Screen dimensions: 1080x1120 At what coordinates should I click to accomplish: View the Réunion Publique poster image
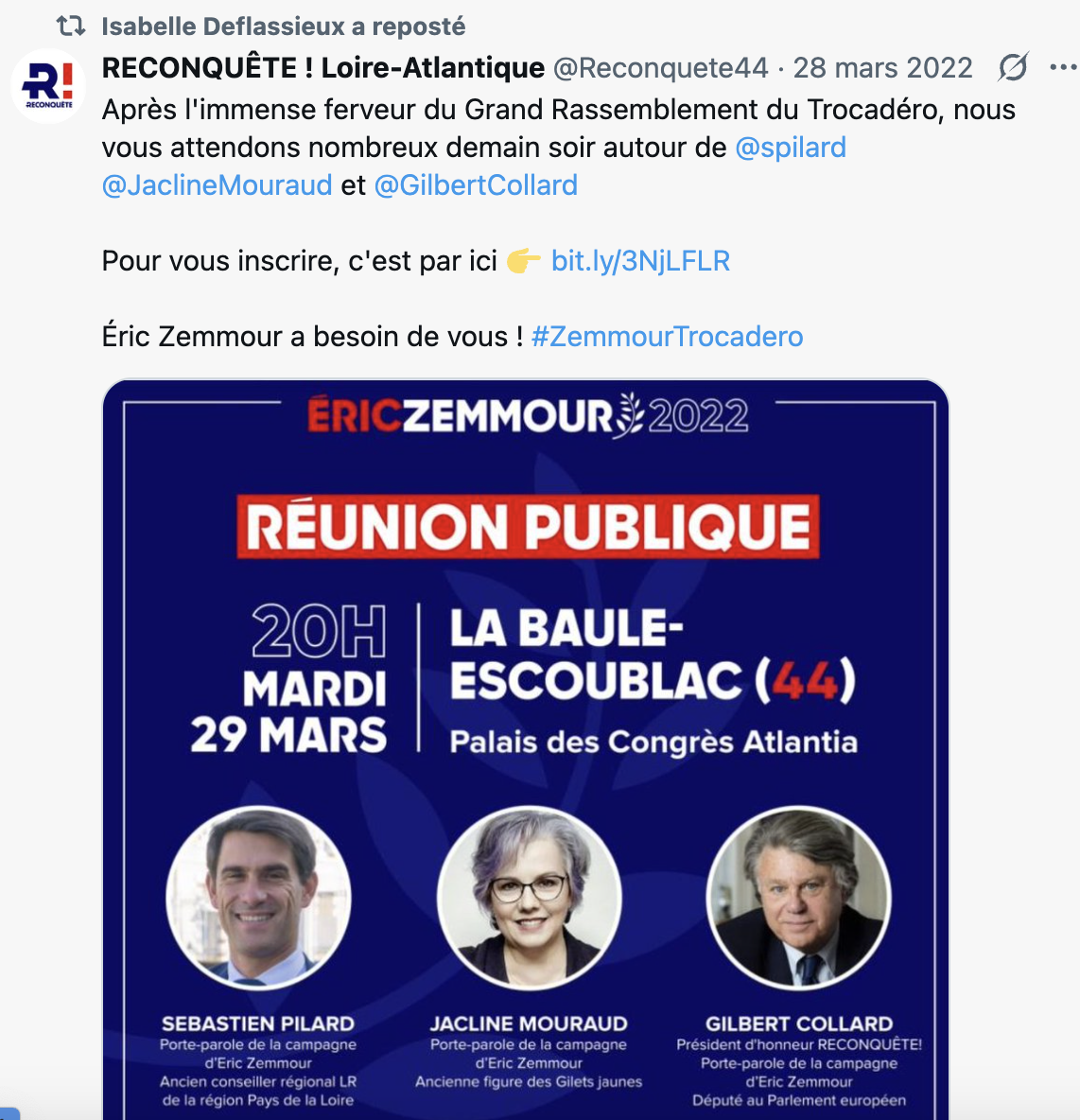(525, 747)
